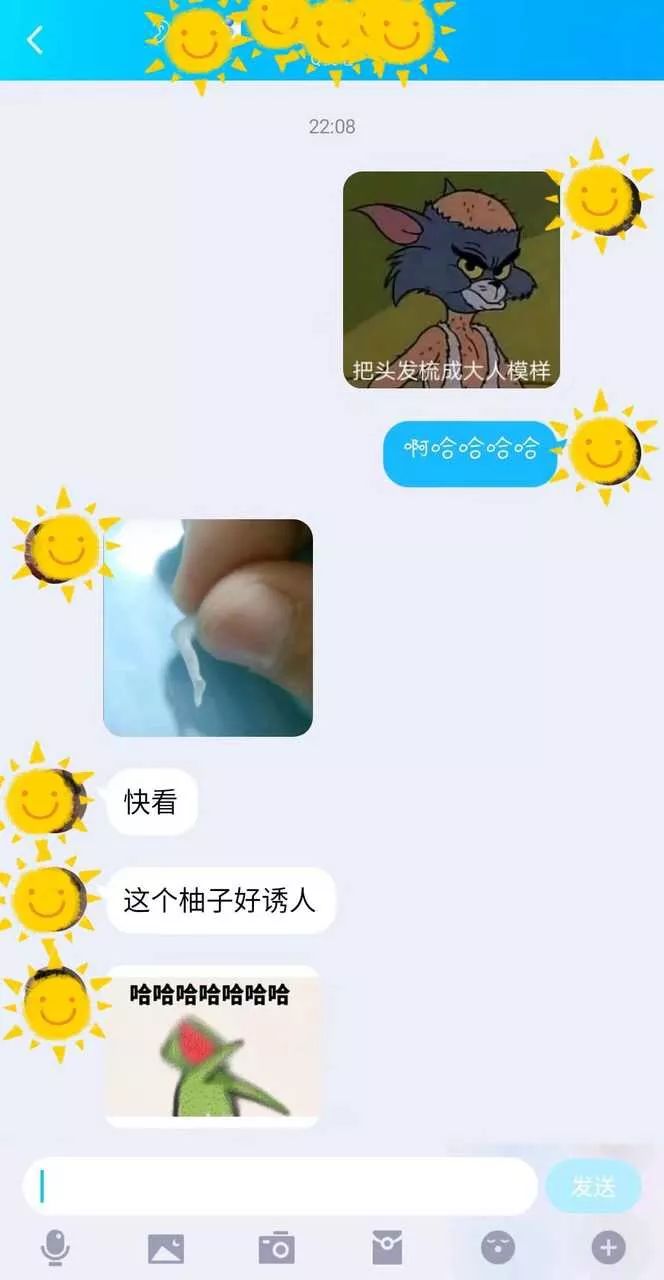Go back using the top-left arrow

[35, 40]
